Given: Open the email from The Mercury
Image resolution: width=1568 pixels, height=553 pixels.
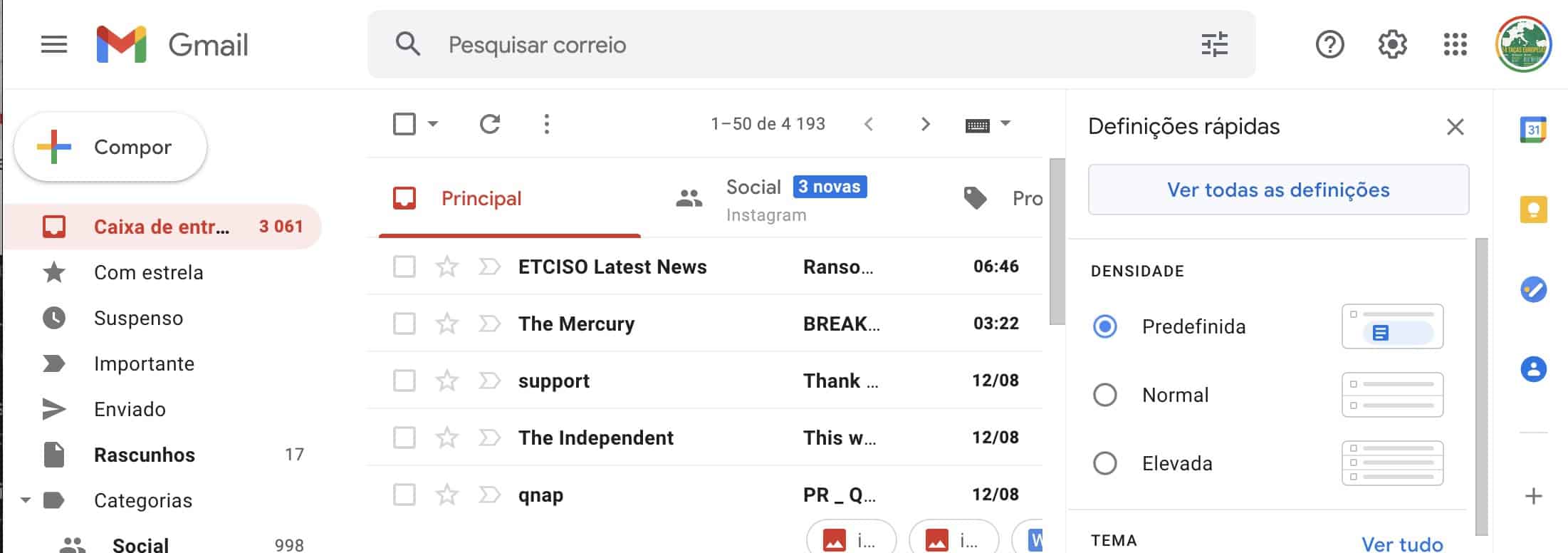Looking at the screenshot, I should point(641,324).
